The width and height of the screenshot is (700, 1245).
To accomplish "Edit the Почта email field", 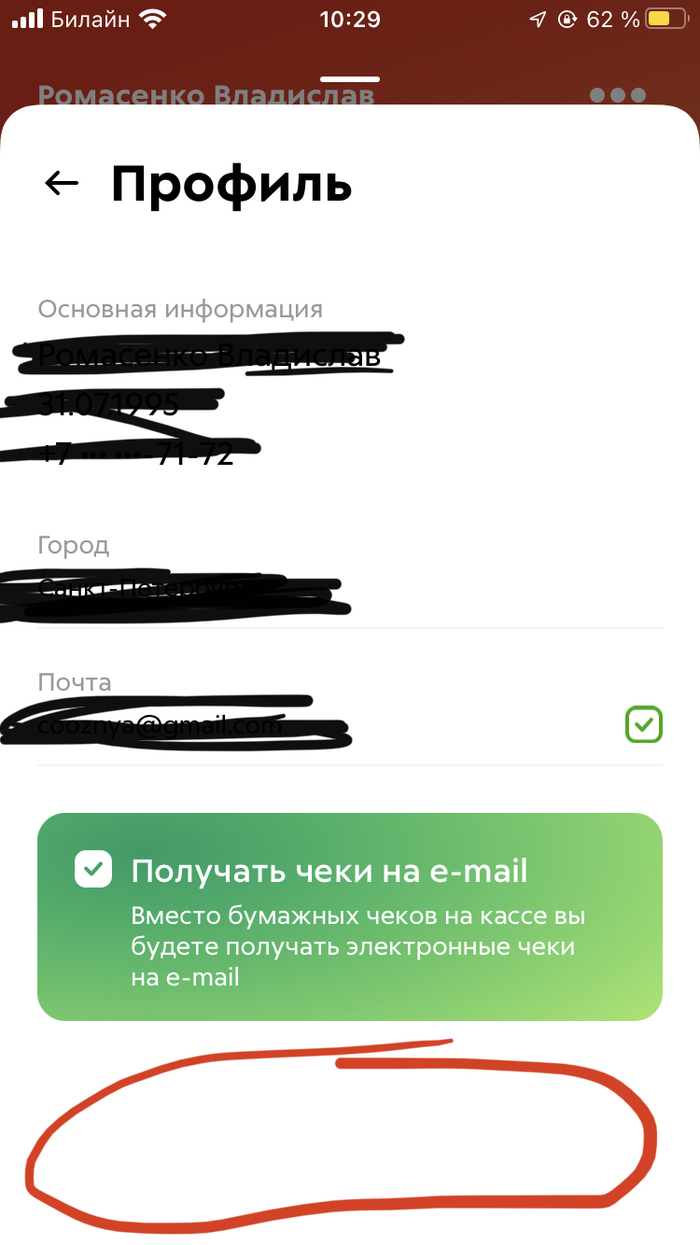I will coord(300,727).
